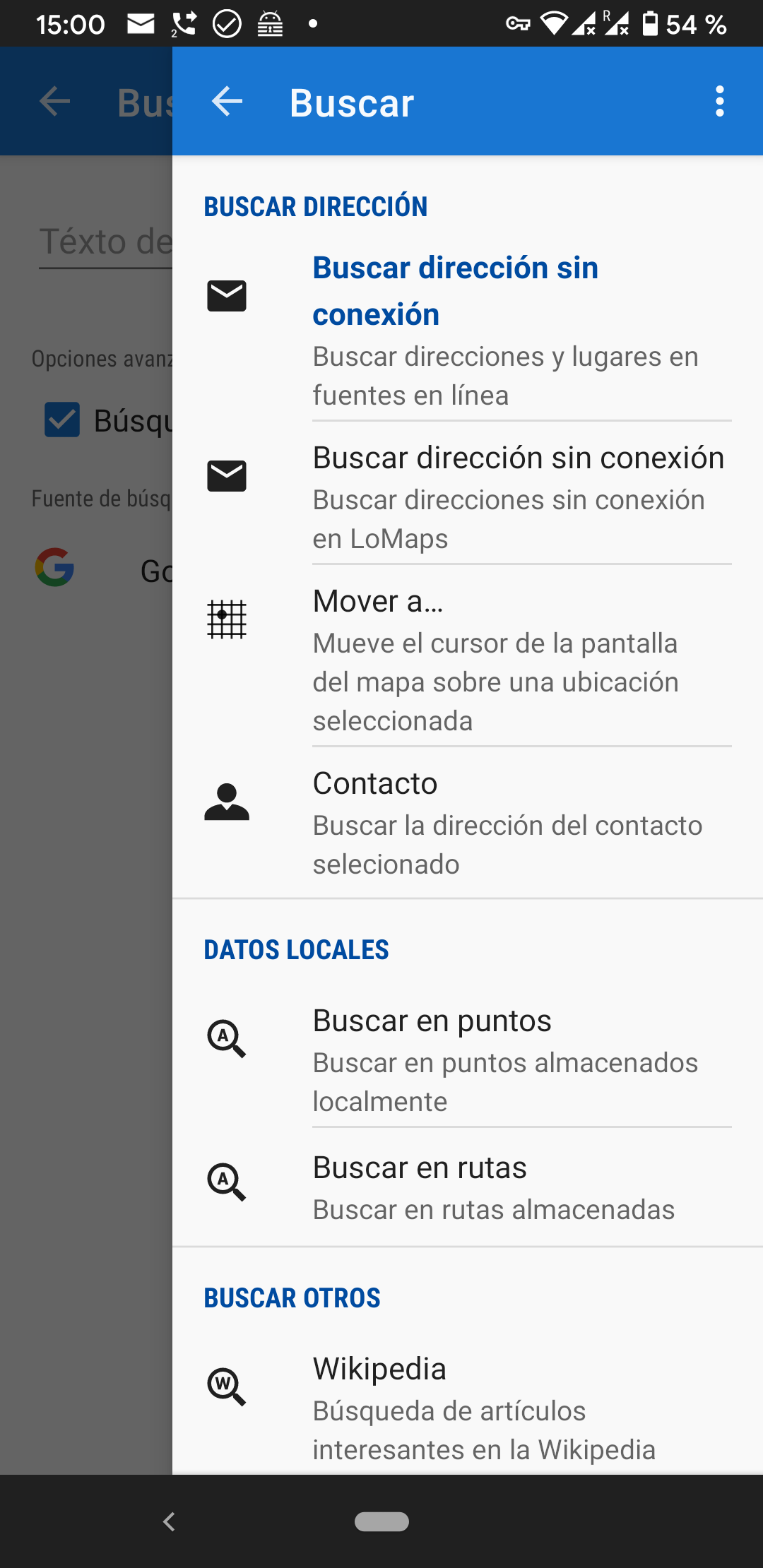
Task: Tap the back arrow in the Buscar side panel
Action: pos(227,102)
